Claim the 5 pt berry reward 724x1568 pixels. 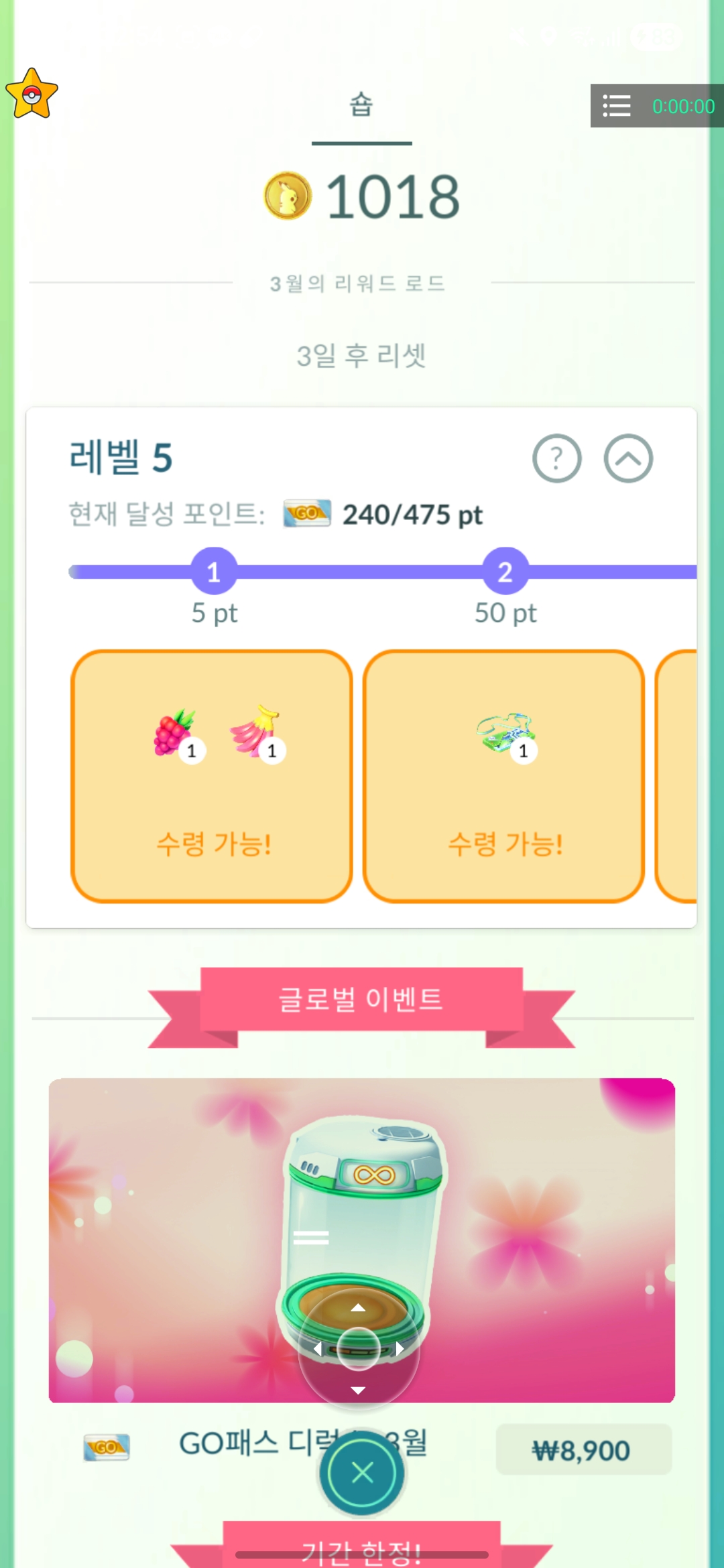(x=212, y=776)
